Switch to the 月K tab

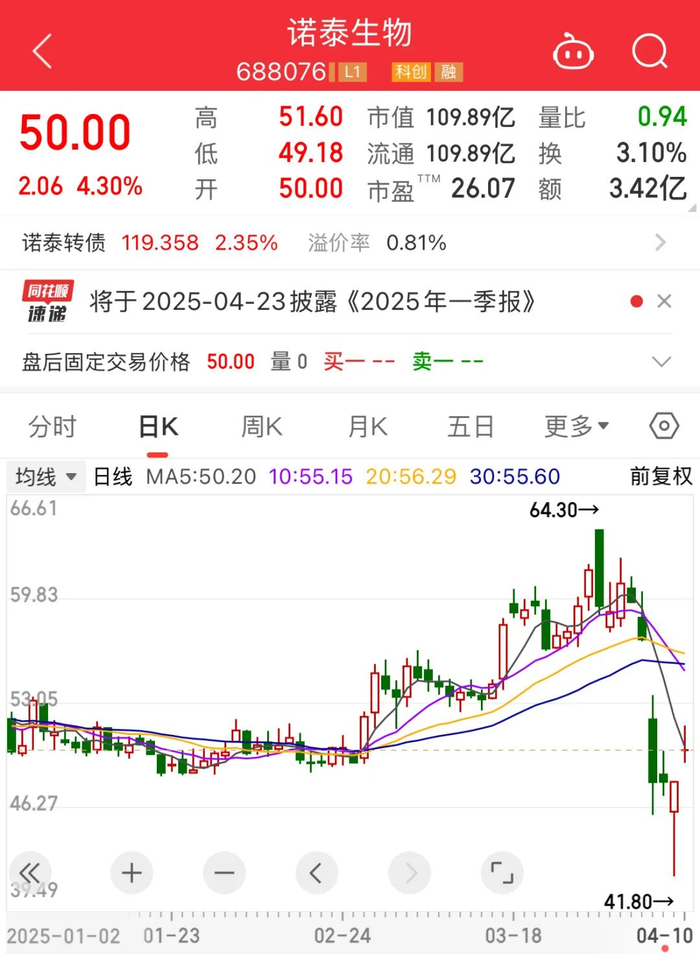point(367,427)
